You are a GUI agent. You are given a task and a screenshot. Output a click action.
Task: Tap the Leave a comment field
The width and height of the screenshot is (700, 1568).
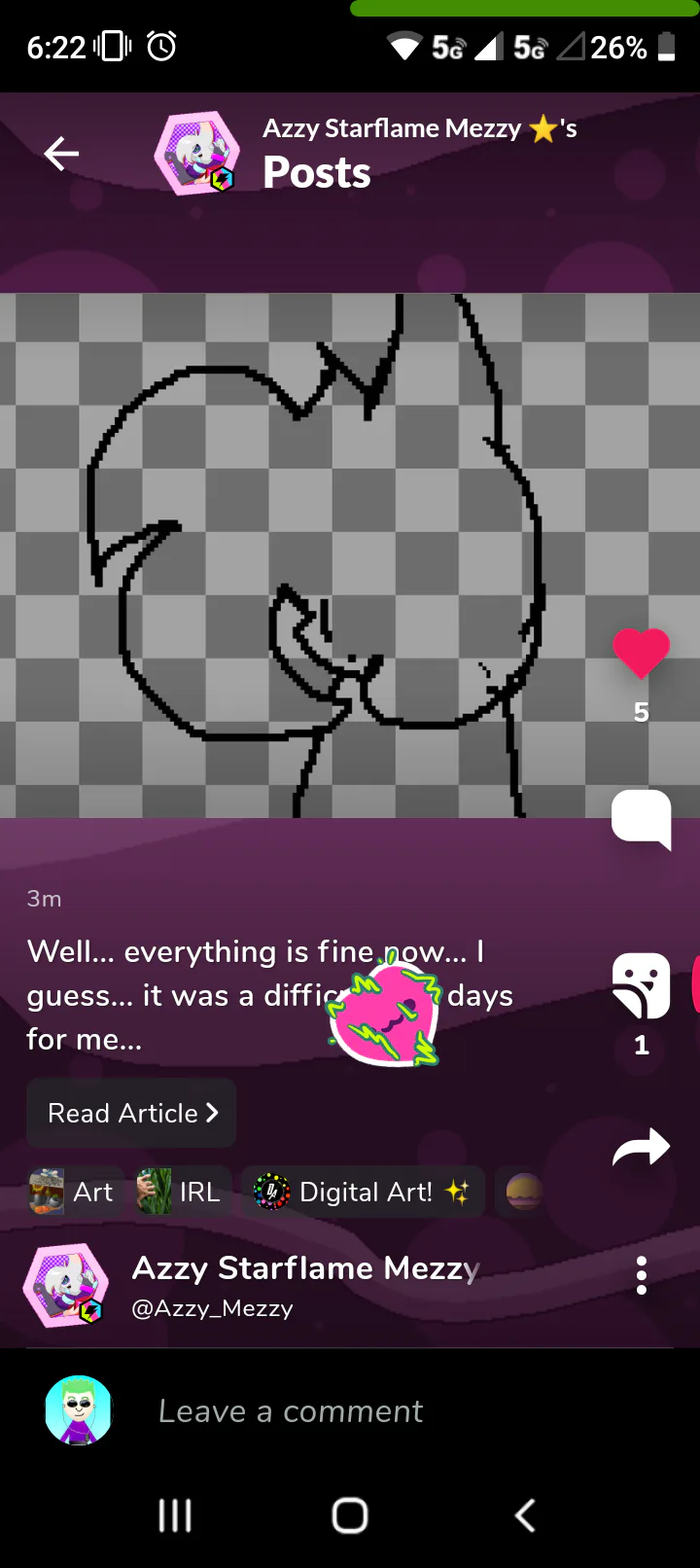pyautogui.click(x=292, y=1411)
